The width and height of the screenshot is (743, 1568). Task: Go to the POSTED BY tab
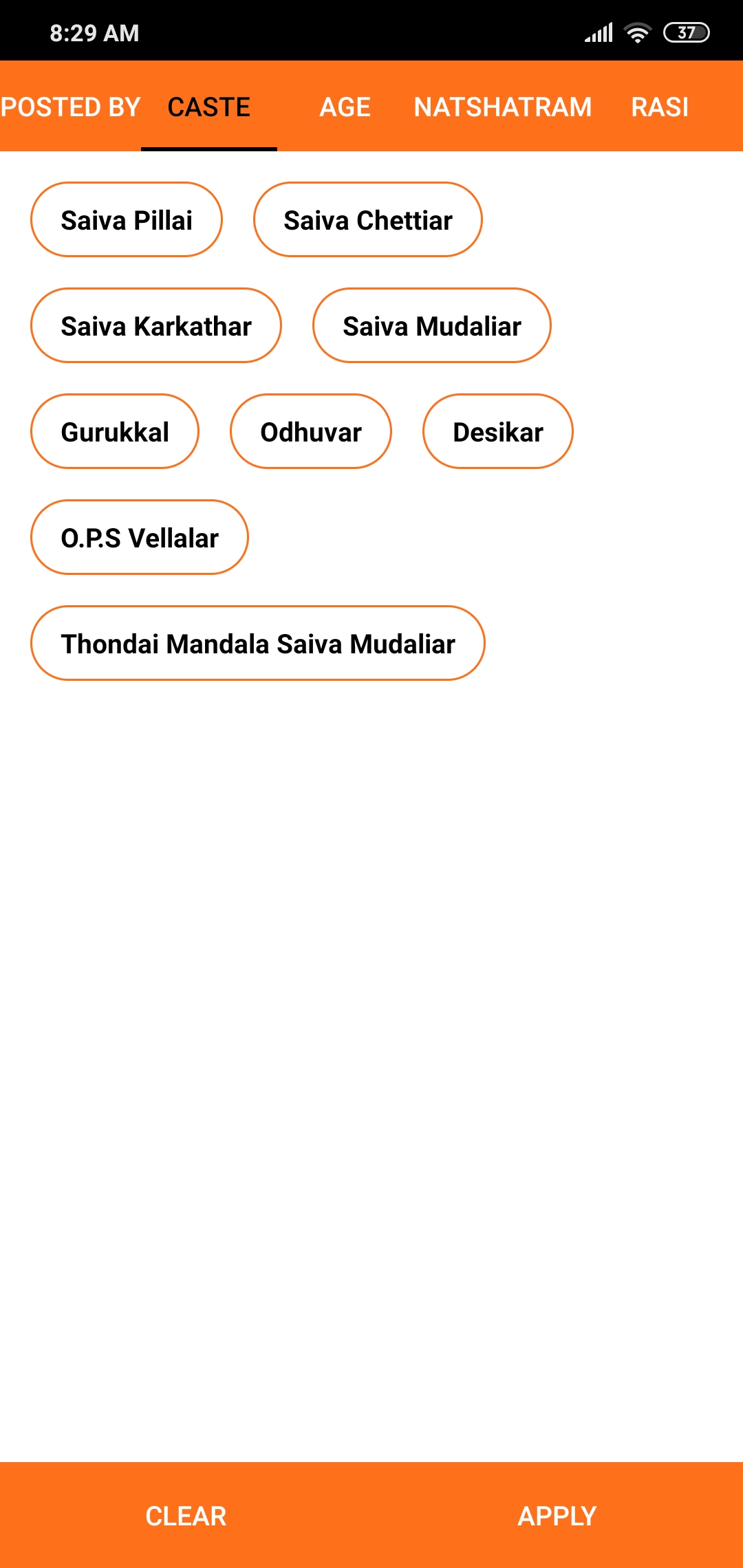click(x=70, y=107)
